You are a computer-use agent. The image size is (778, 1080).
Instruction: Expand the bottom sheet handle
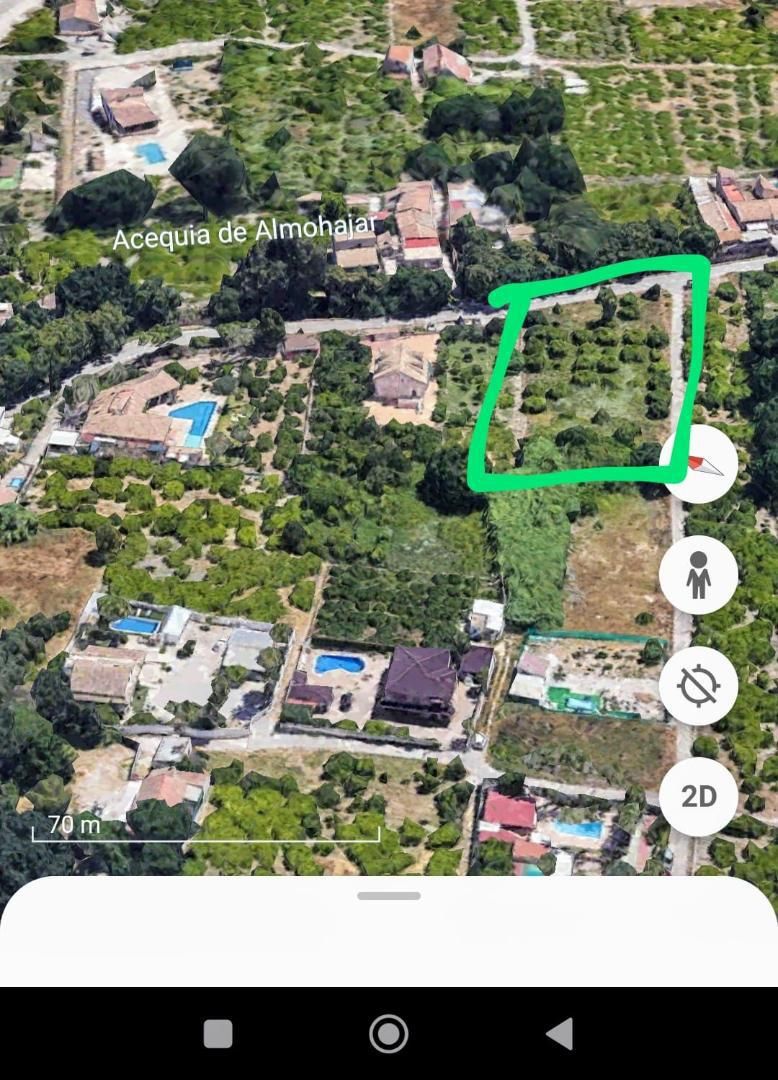[x=389, y=896]
